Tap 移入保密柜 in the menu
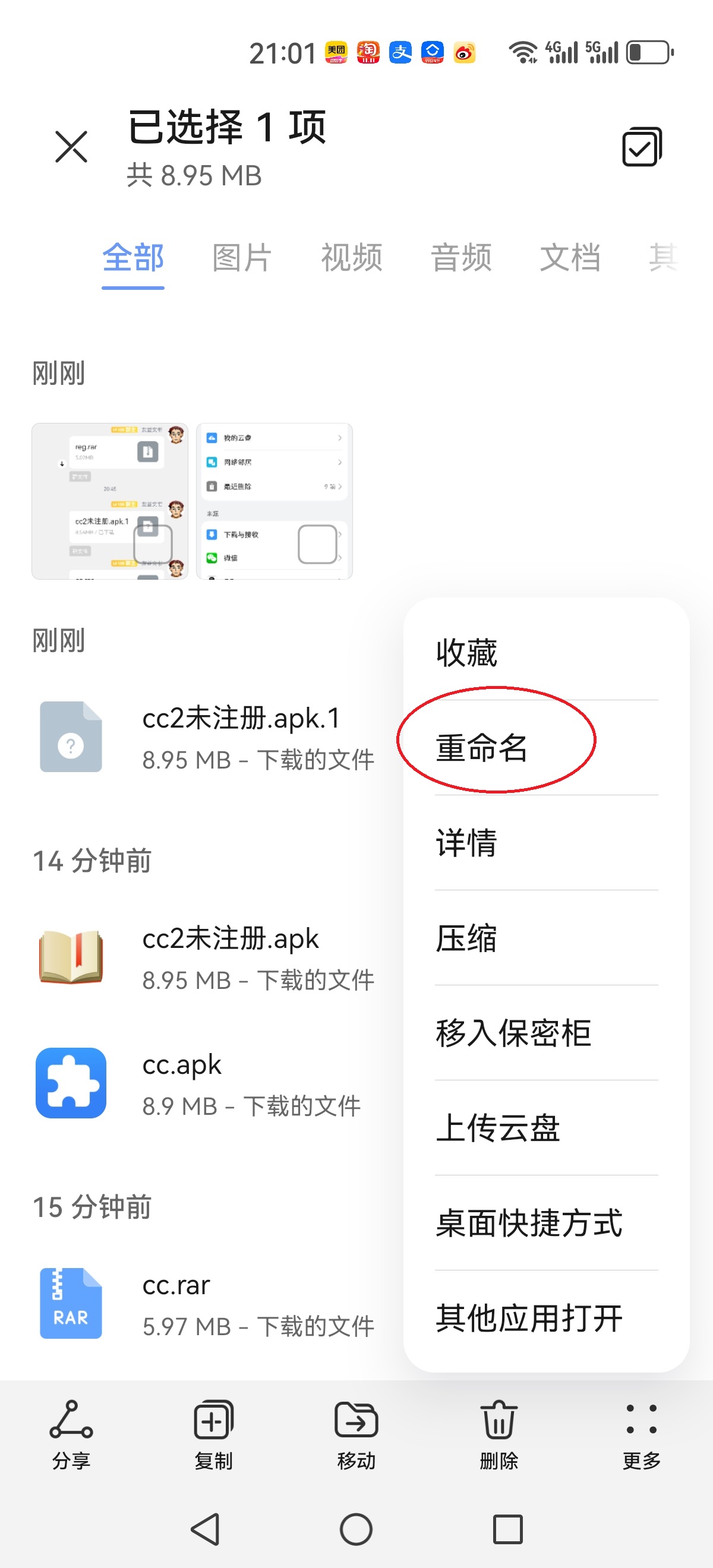The height and width of the screenshot is (1568, 713). pyautogui.click(x=513, y=1032)
